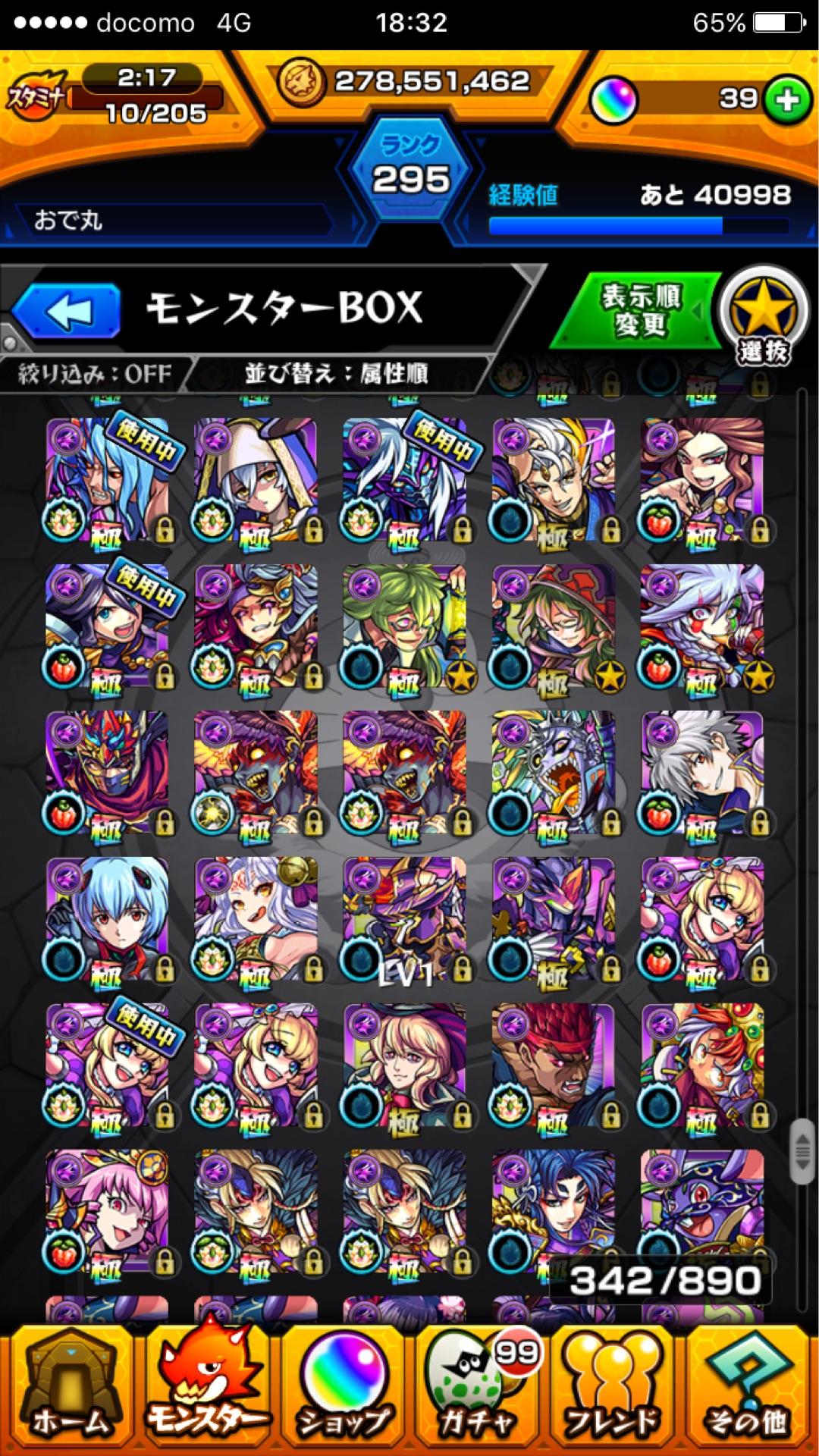Change the 並び替え sort order

click(336, 374)
